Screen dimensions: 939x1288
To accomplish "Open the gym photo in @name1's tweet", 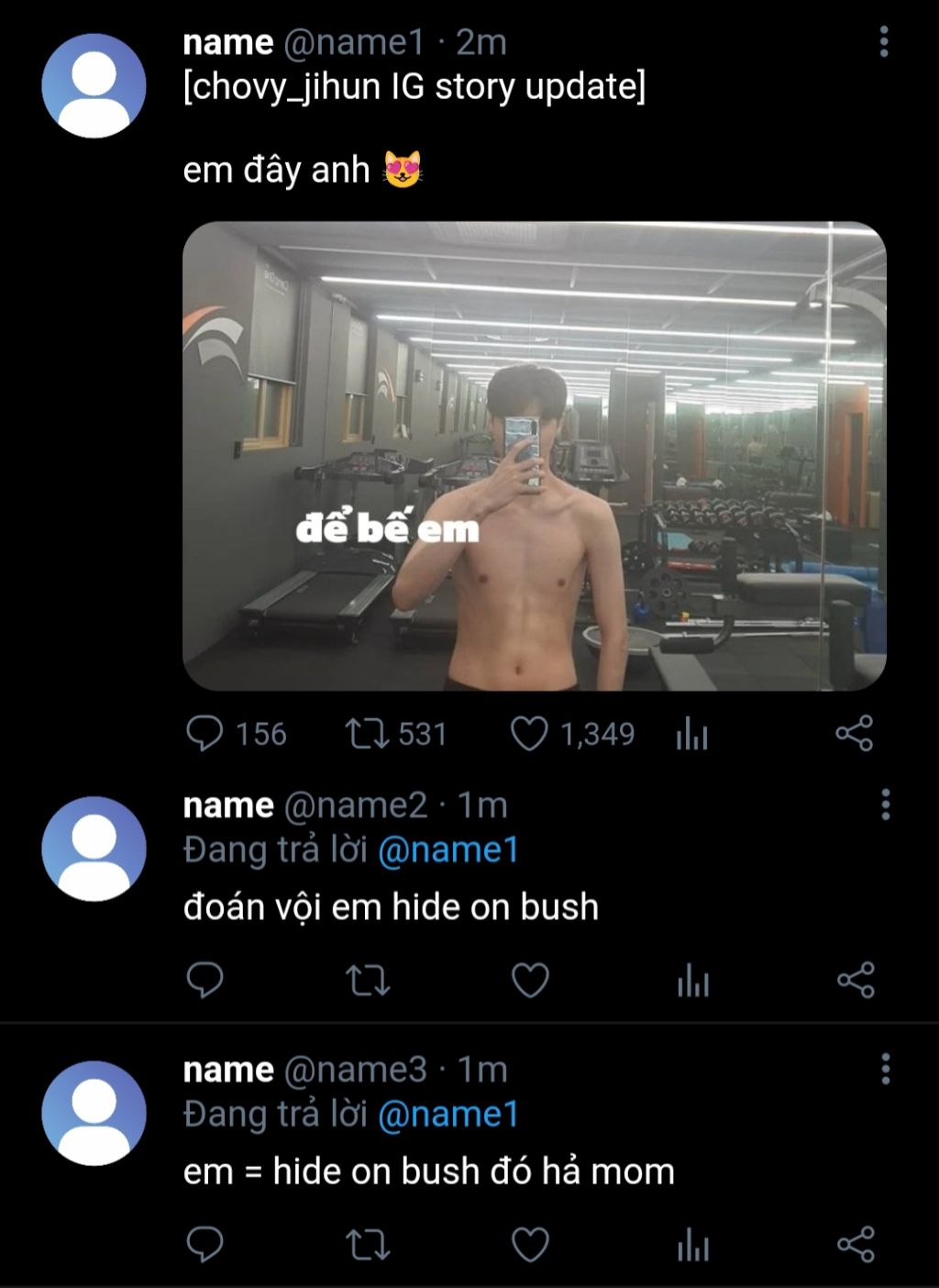I will pos(534,455).
